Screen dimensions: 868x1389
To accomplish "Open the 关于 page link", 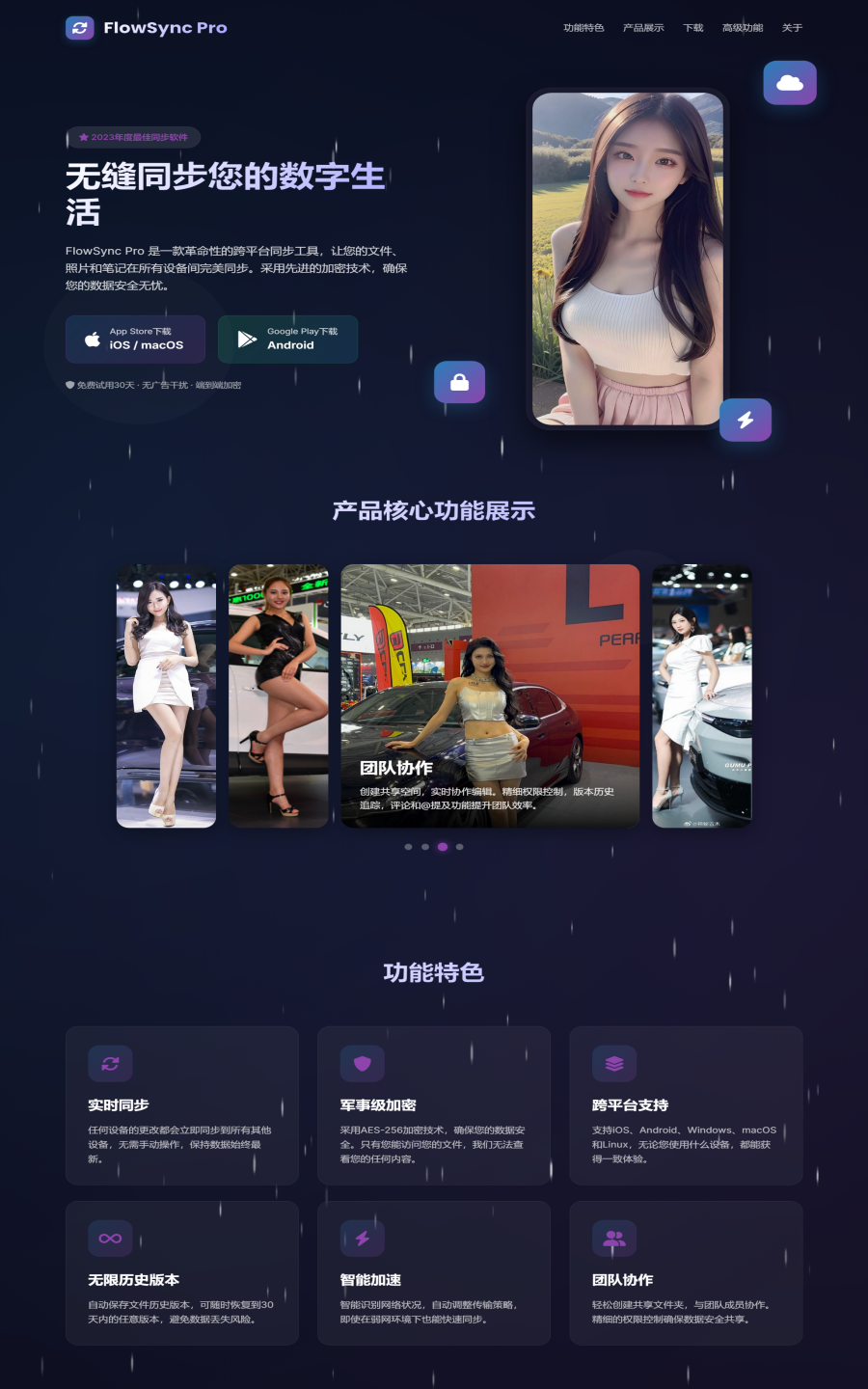I will point(792,28).
